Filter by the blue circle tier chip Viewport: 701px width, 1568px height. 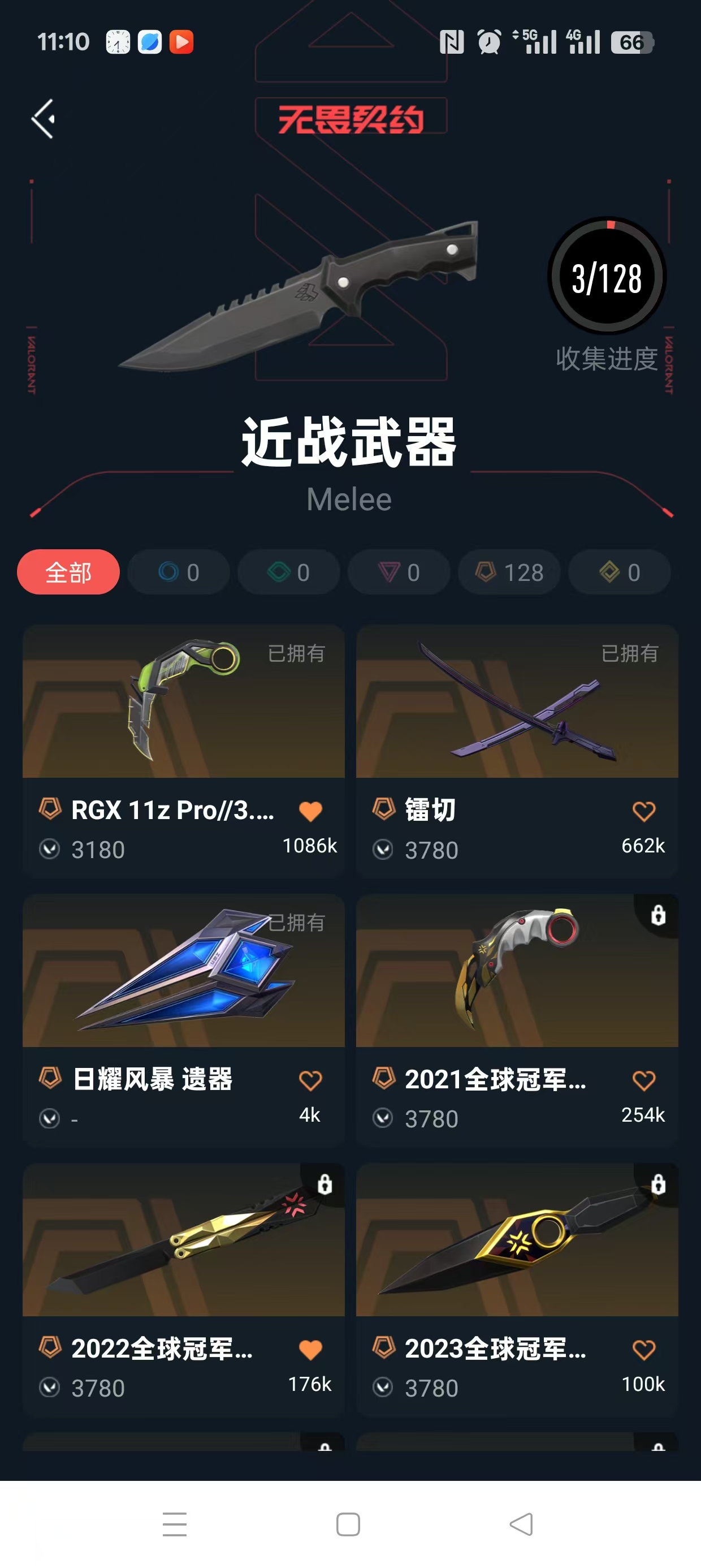[178, 572]
